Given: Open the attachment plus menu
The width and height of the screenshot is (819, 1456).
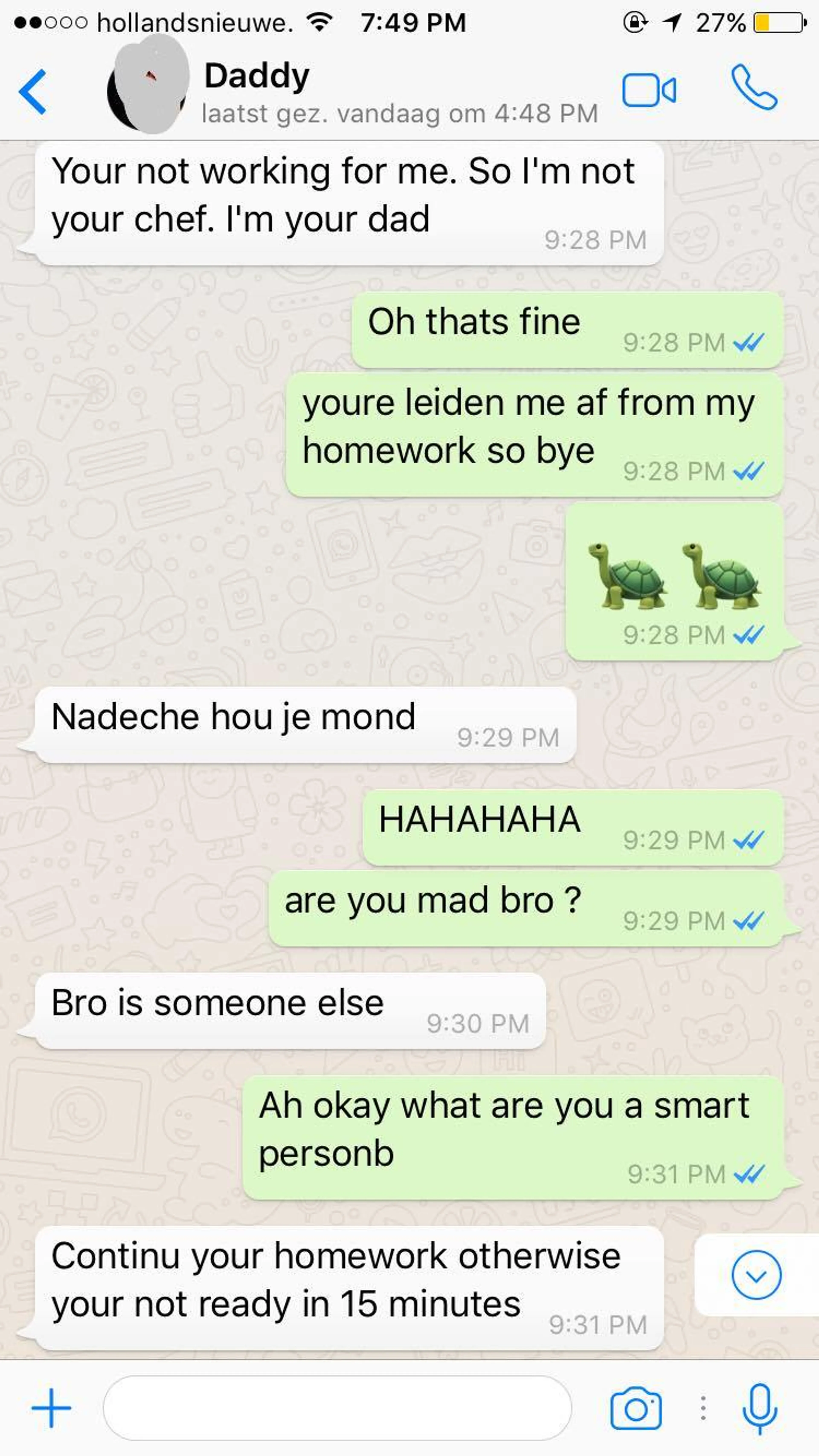Looking at the screenshot, I should 51,1408.
